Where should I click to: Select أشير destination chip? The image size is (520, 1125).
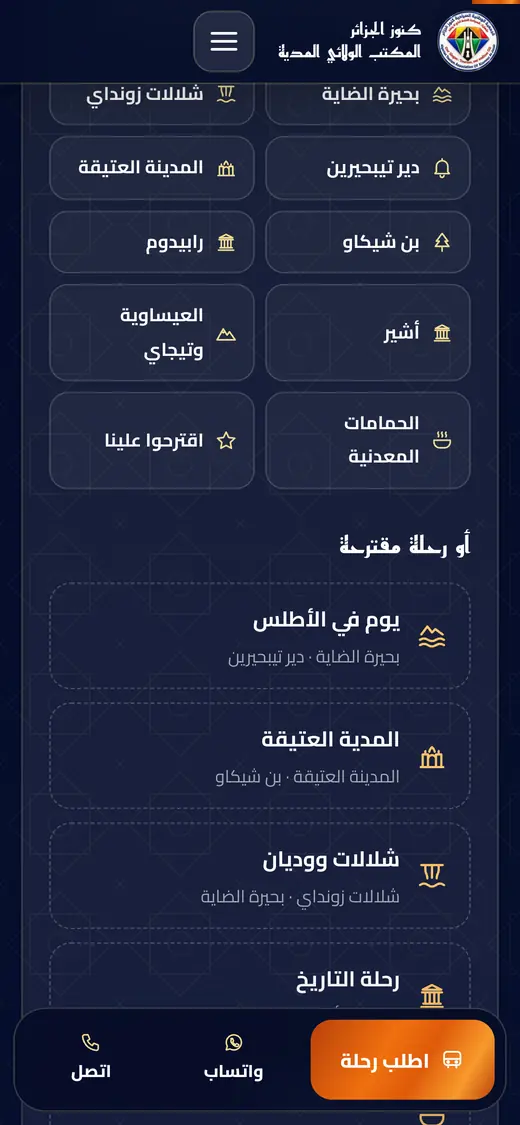(368, 333)
